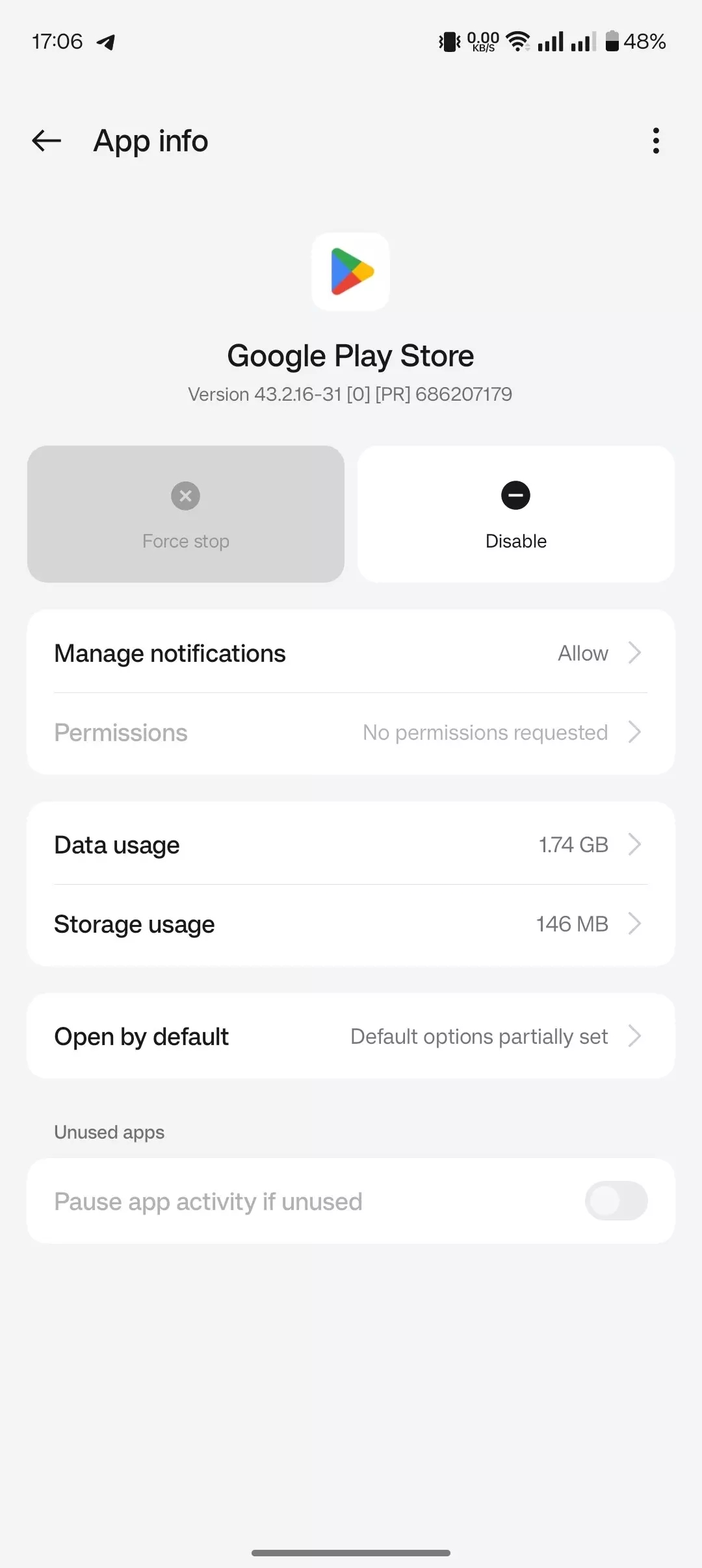Go back from App info
This screenshot has height=1568, width=702.
pos(47,140)
